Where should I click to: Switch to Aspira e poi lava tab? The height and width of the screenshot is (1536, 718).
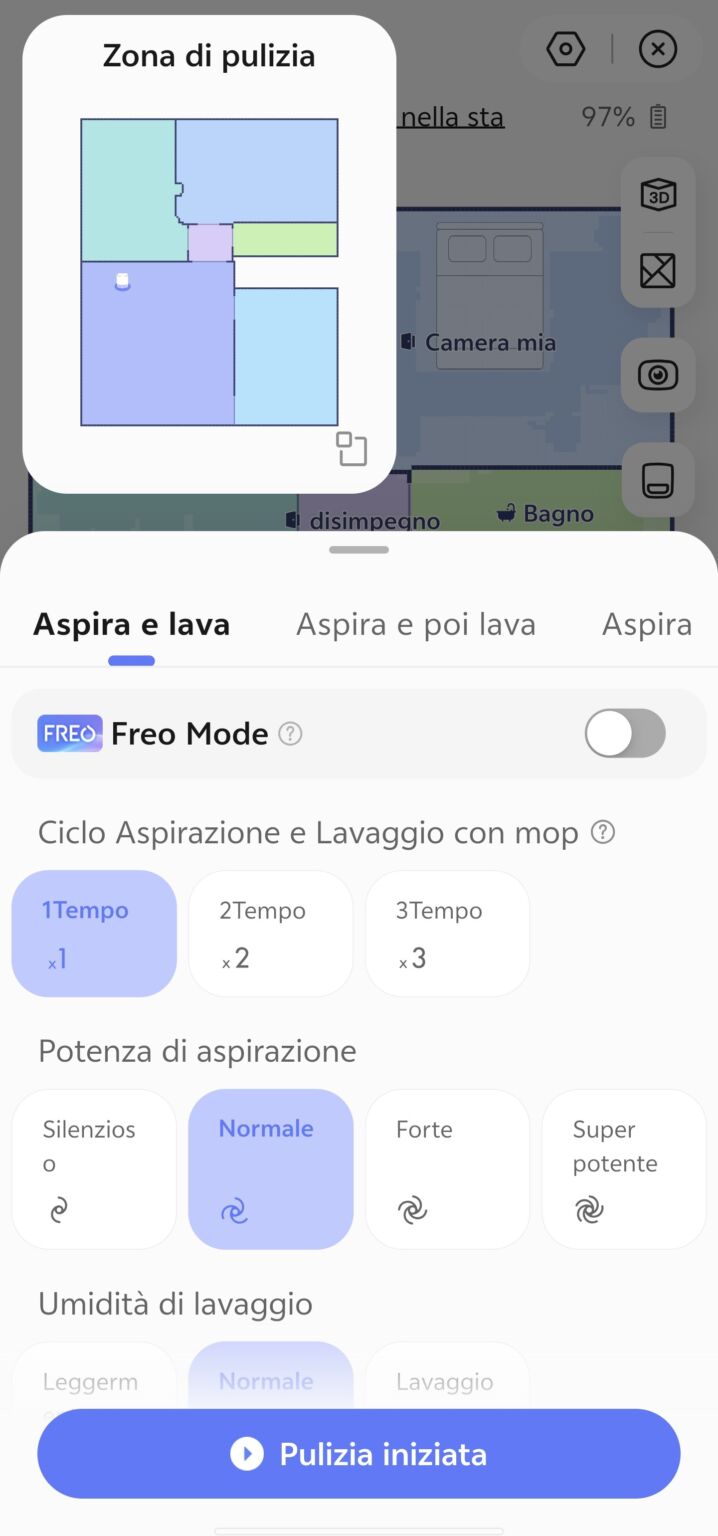point(416,625)
